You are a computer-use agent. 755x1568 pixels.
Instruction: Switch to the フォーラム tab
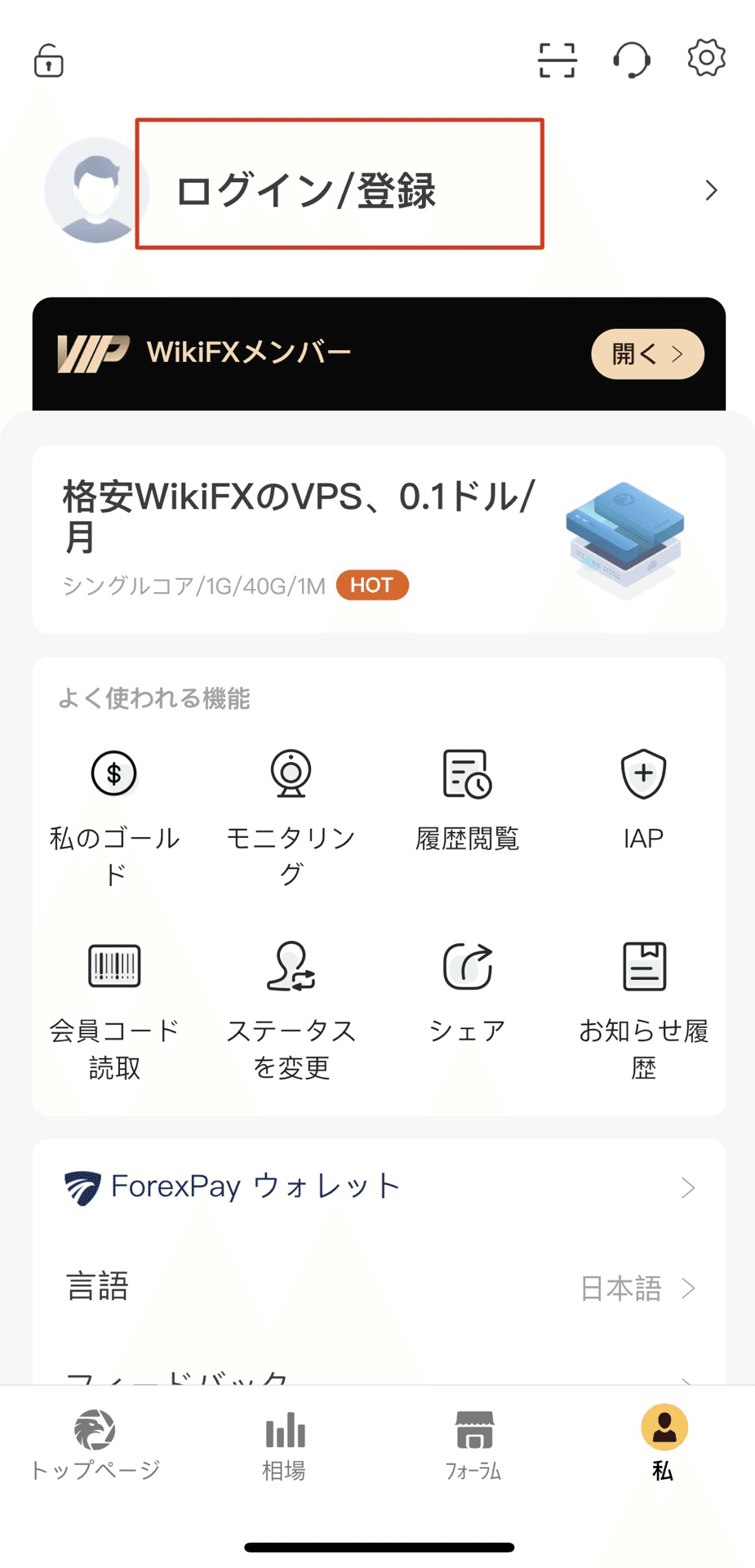(473, 1445)
